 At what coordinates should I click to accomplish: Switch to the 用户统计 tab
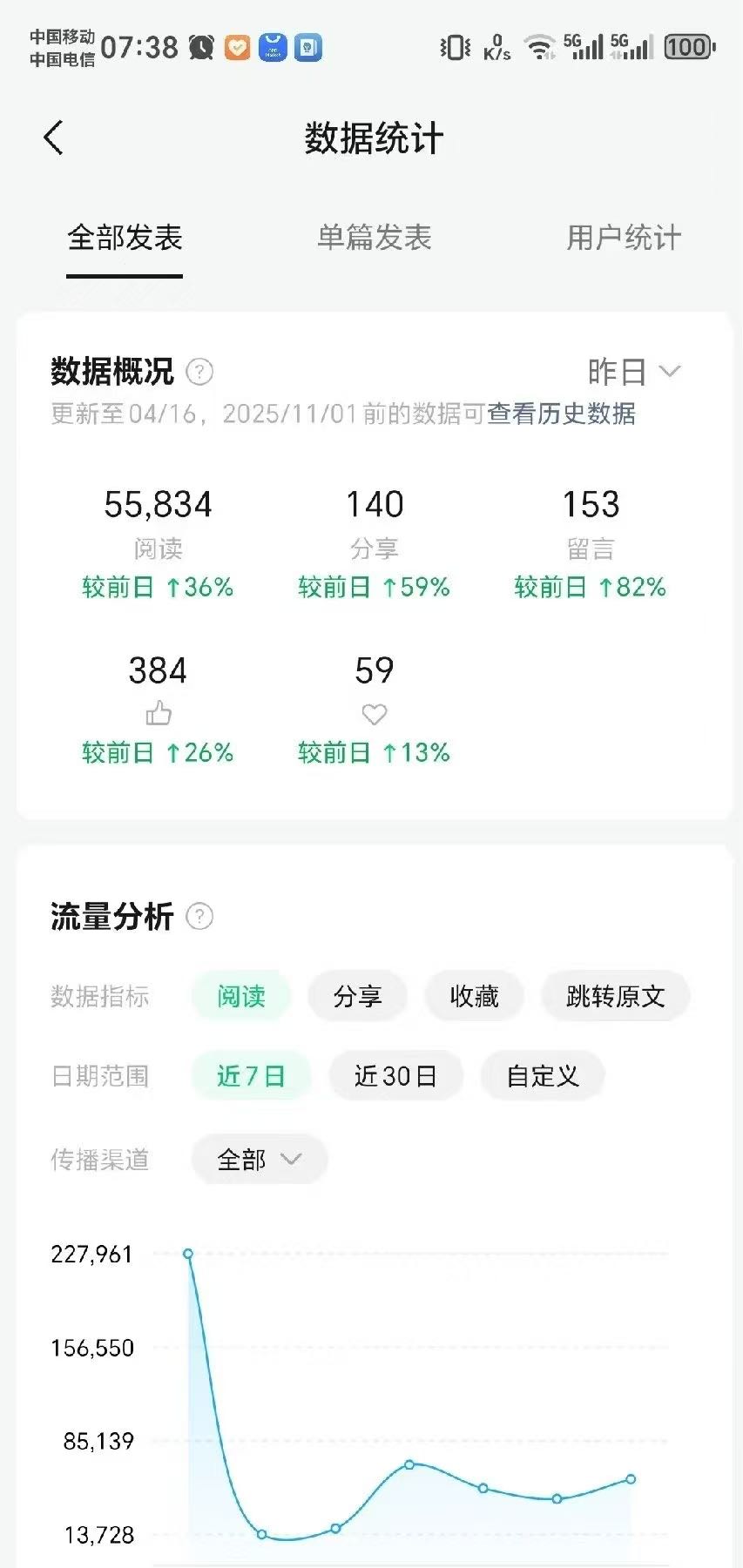coord(622,239)
